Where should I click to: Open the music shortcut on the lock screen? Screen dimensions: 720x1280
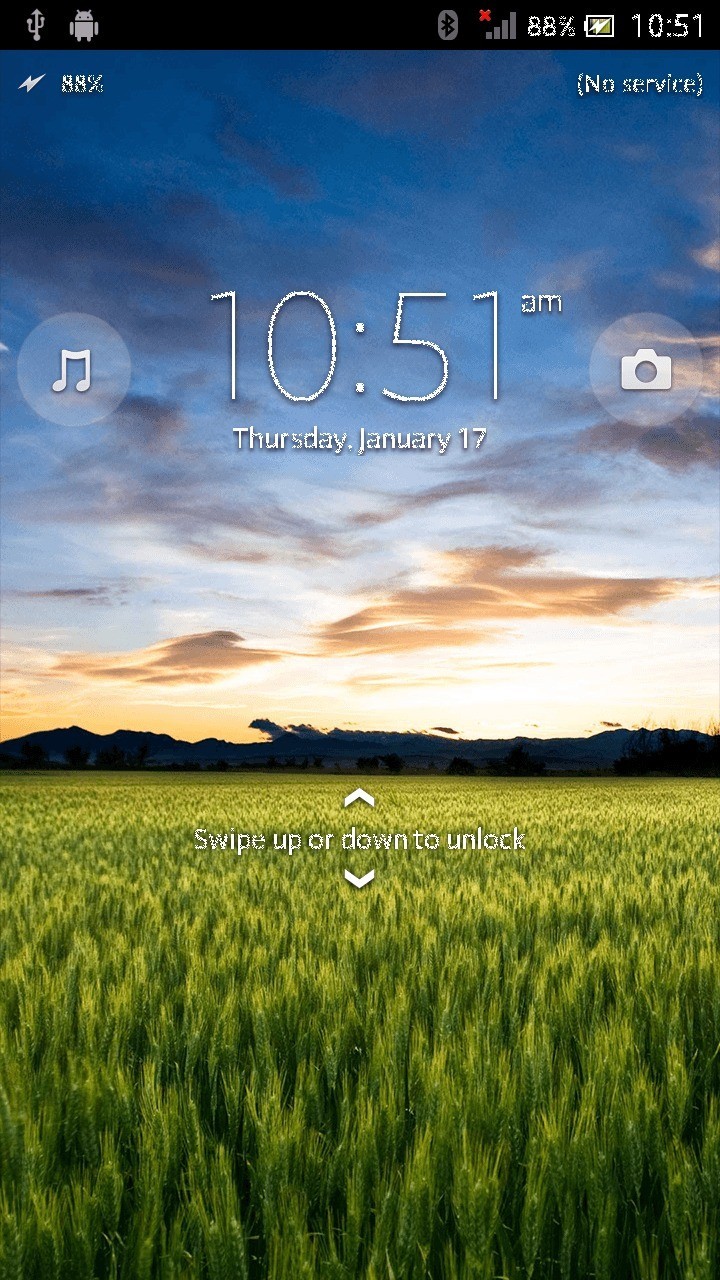pyautogui.click(x=73, y=370)
